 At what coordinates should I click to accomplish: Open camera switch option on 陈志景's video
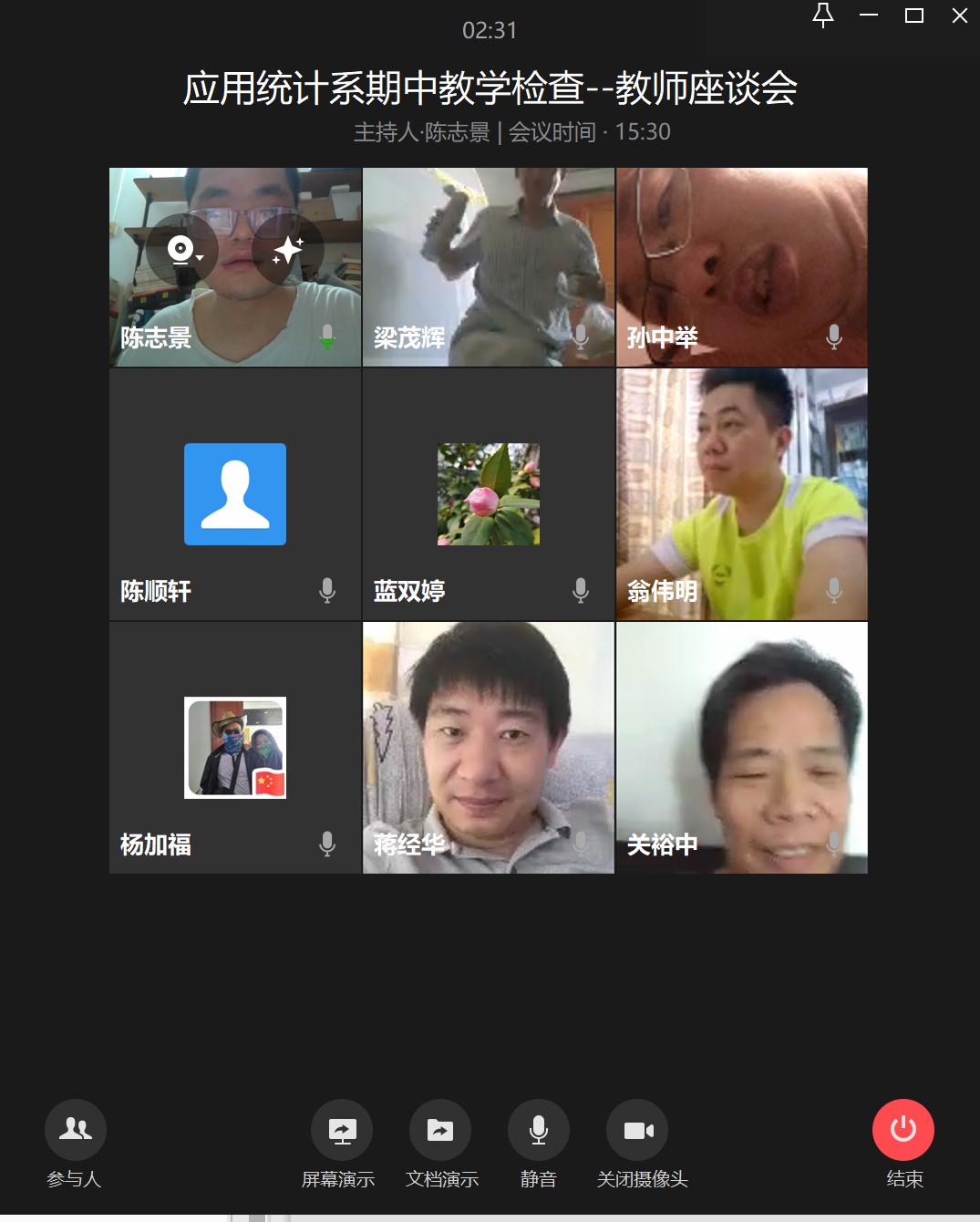(x=182, y=250)
